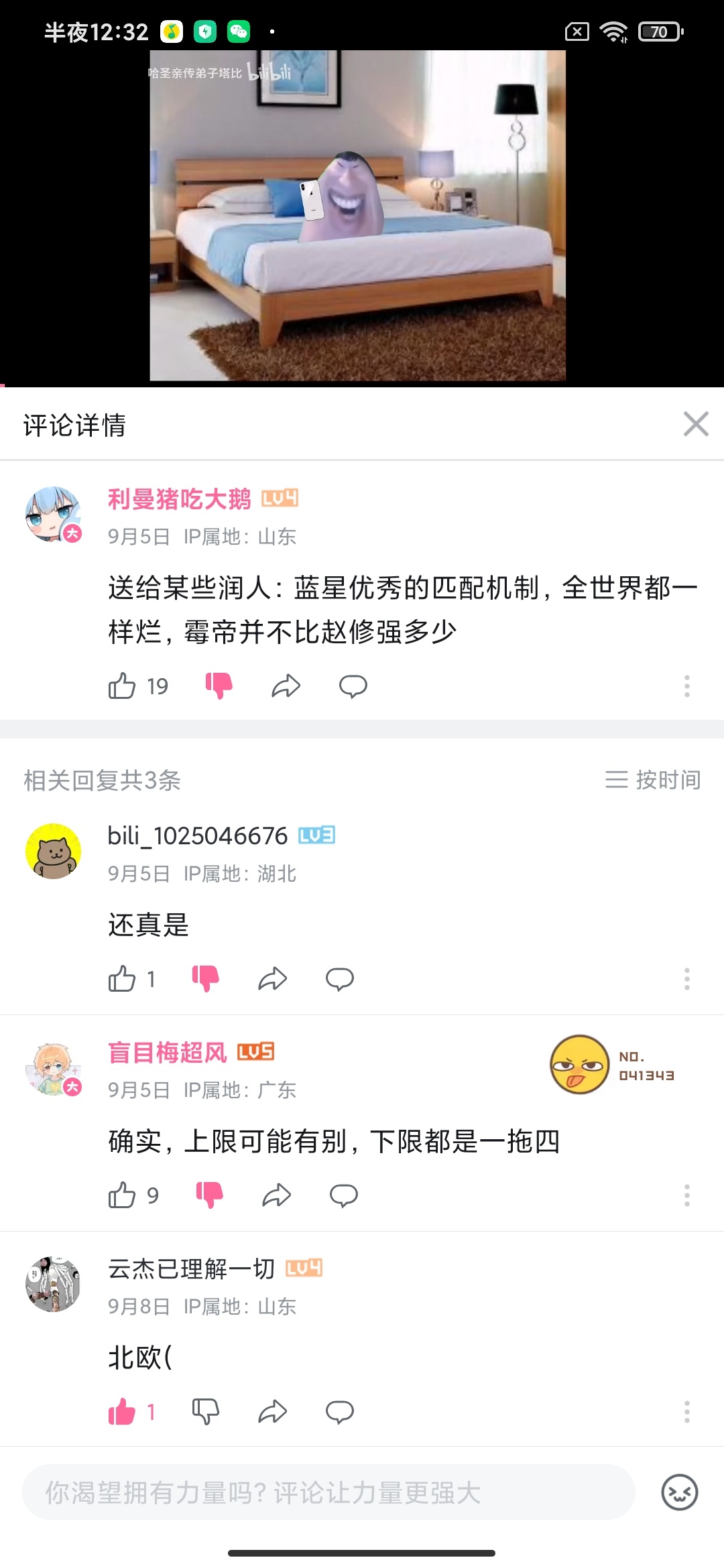724x1568 pixels.
Task: Reply to 利曼猪吃大鹅's comment
Action: click(x=353, y=685)
